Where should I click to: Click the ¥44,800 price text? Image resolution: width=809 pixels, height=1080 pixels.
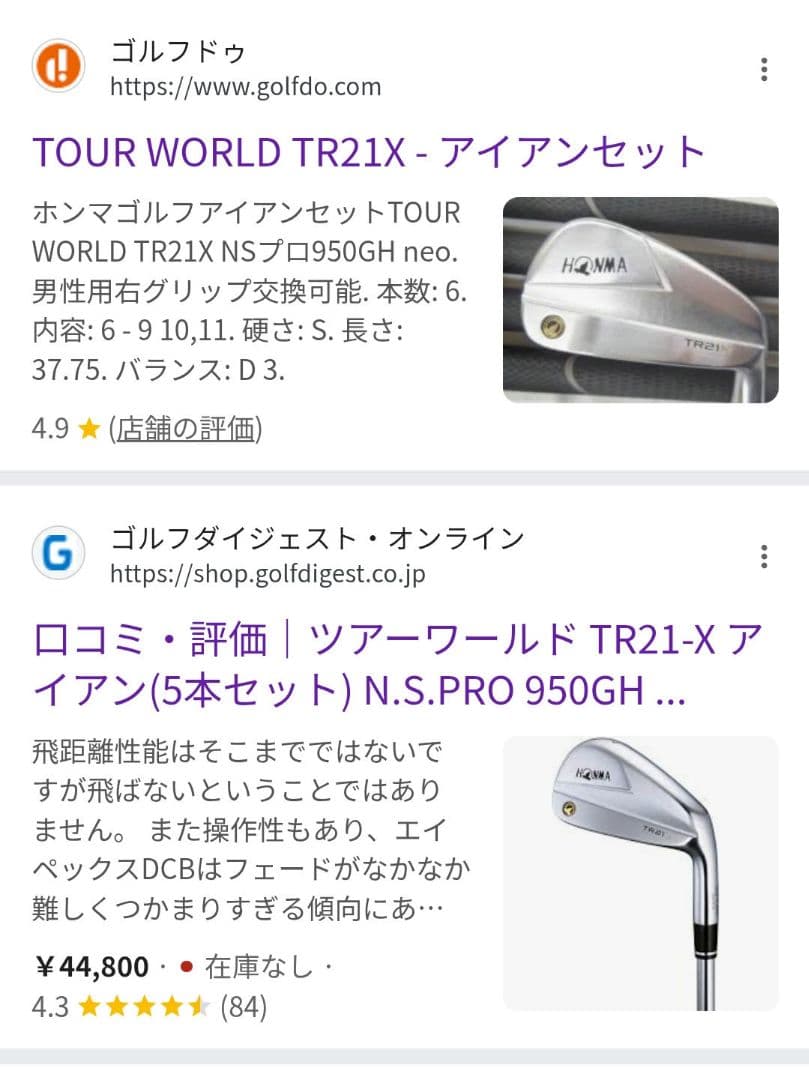[x=92, y=965]
